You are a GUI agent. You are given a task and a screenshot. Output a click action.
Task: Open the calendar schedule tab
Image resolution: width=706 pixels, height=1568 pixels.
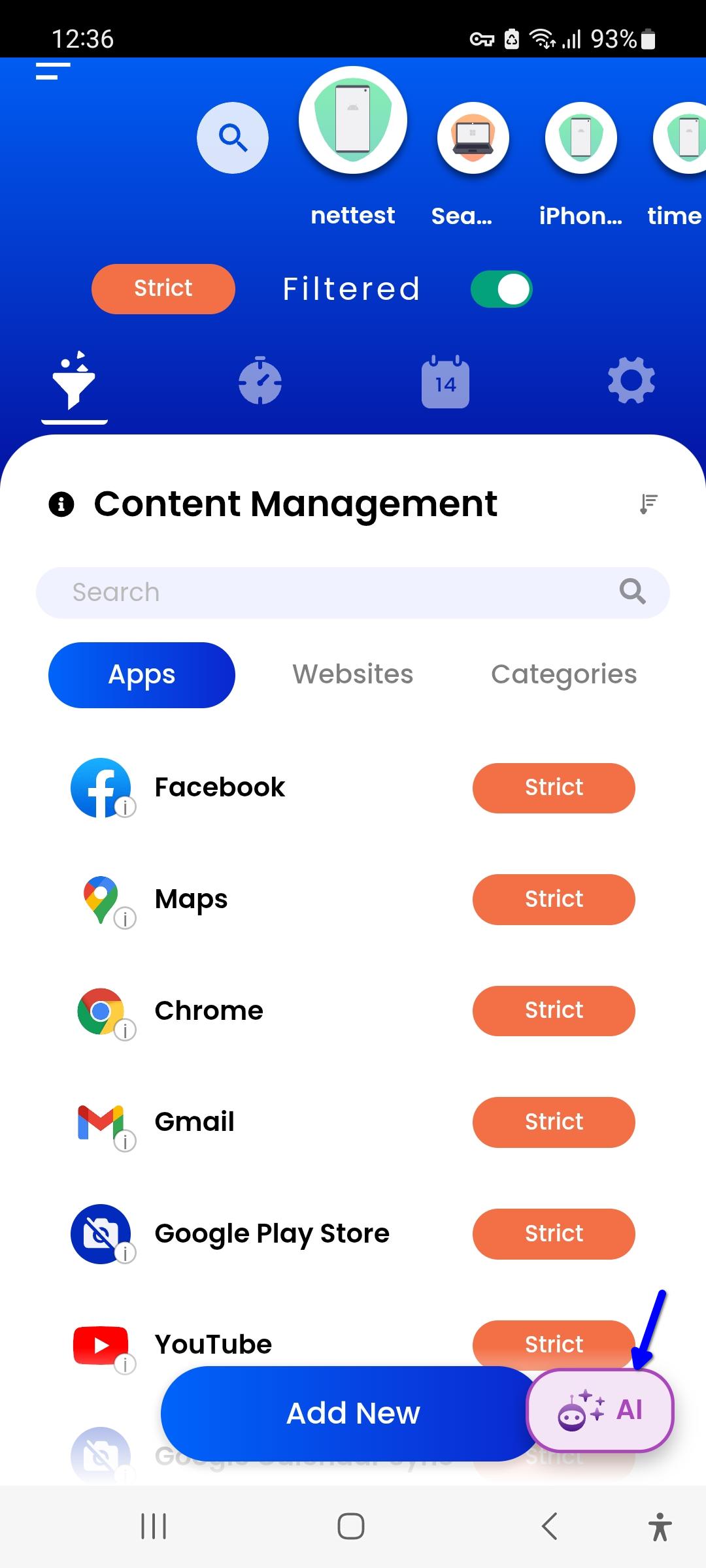pyautogui.click(x=445, y=382)
